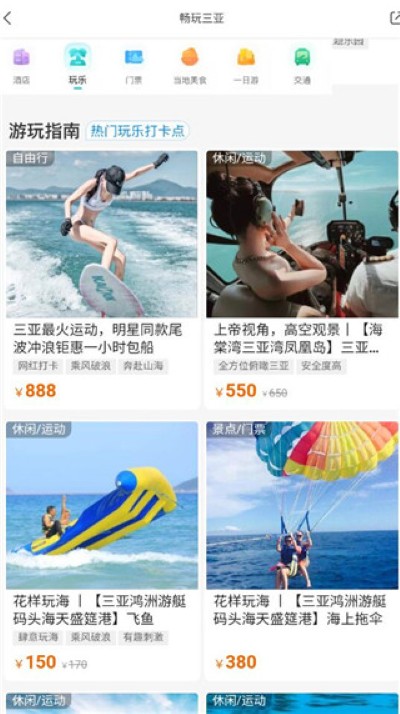
Task: Open the 飞鱼 flying fish activity card
Action: (102, 550)
